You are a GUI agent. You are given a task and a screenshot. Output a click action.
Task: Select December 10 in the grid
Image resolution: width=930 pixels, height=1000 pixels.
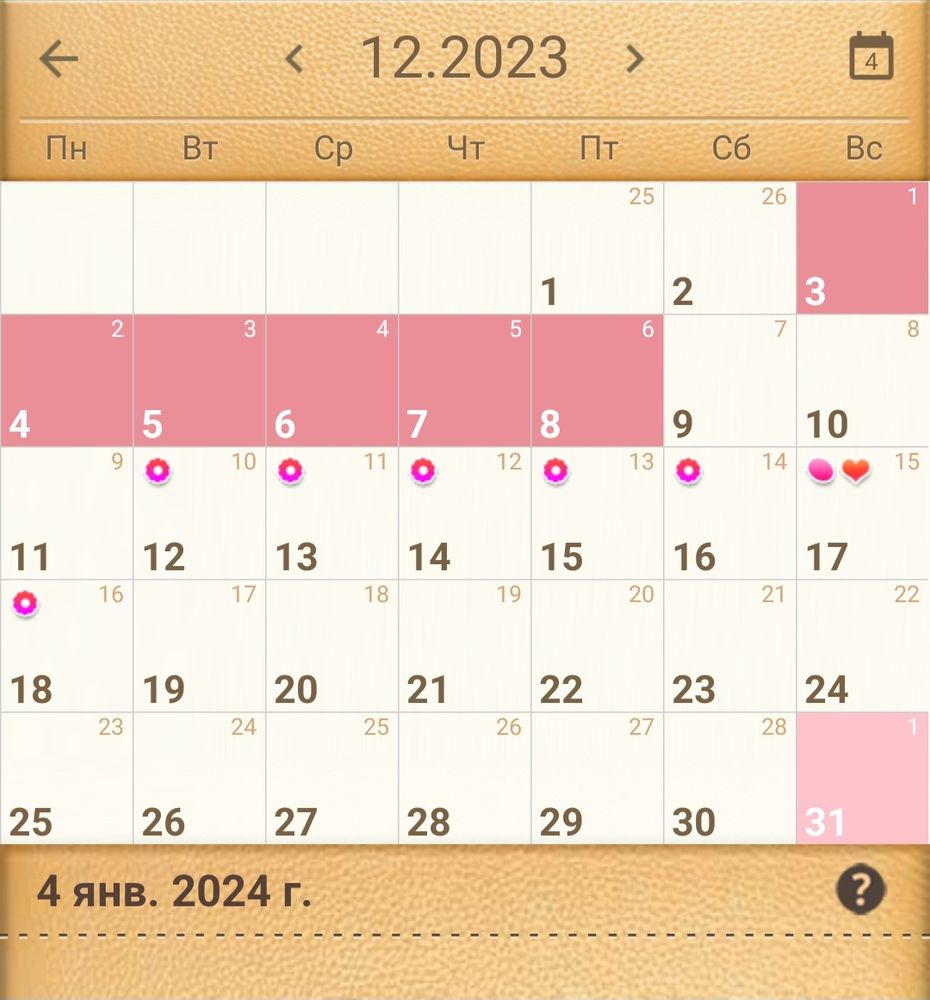(863, 381)
